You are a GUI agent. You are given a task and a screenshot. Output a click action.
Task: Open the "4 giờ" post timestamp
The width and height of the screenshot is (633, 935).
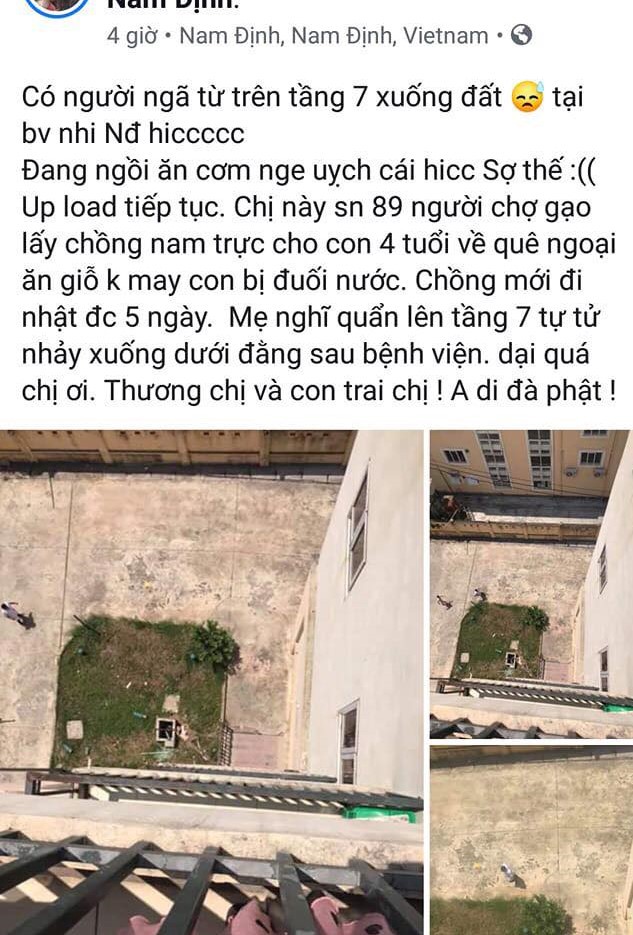pyautogui.click(x=131, y=37)
